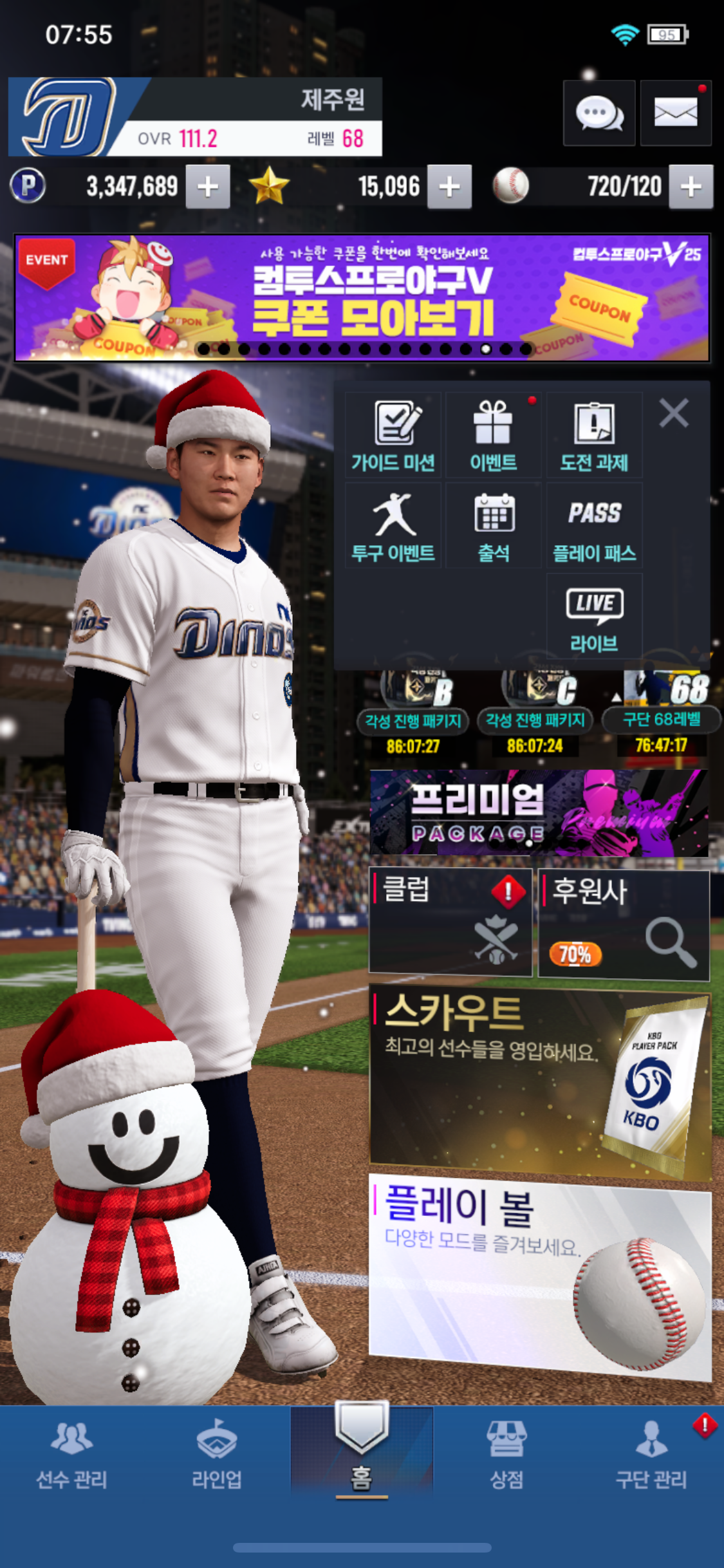Open the 프리미엄 PACKAGE banner
724x1568 pixels.
pyautogui.click(x=539, y=812)
